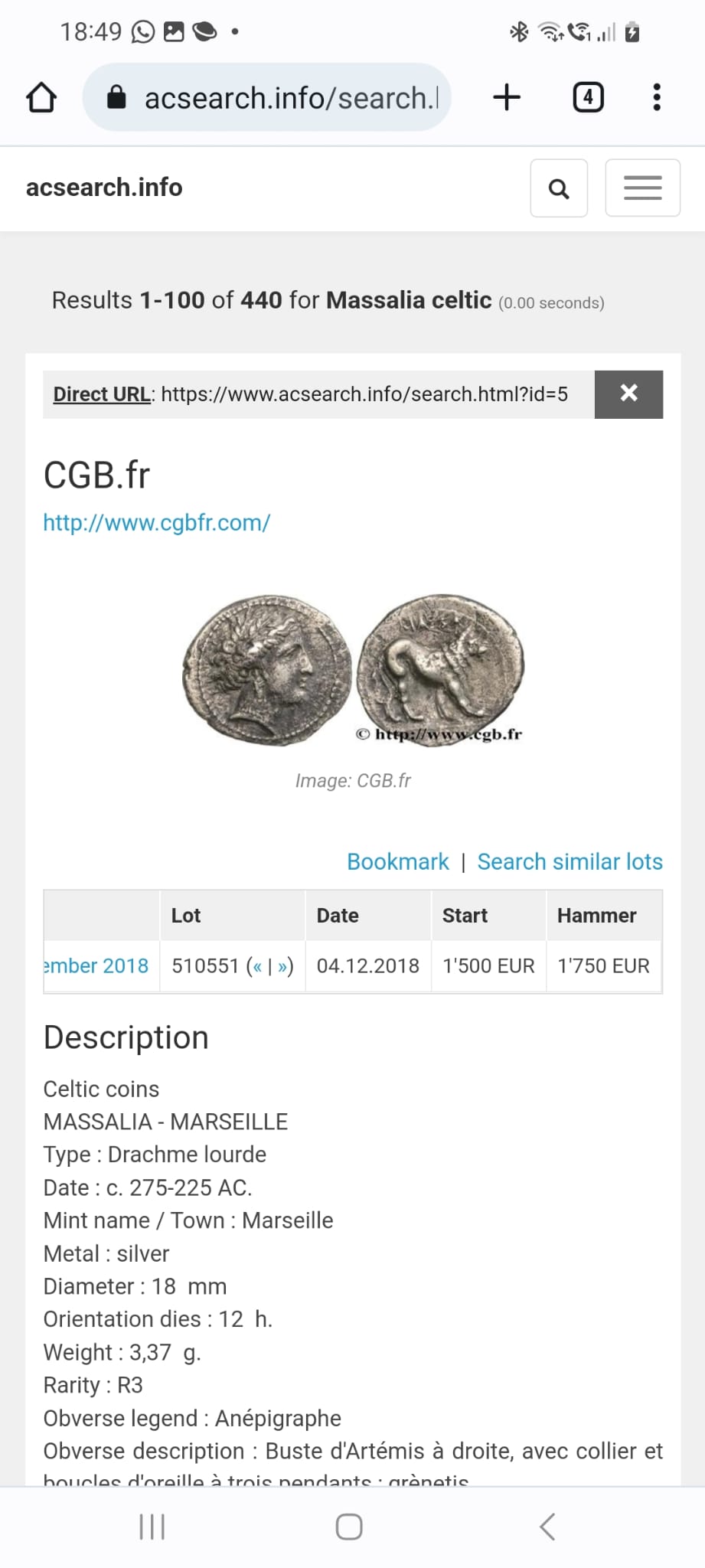
Task: Open the December 2018 auction link
Action: [96, 966]
